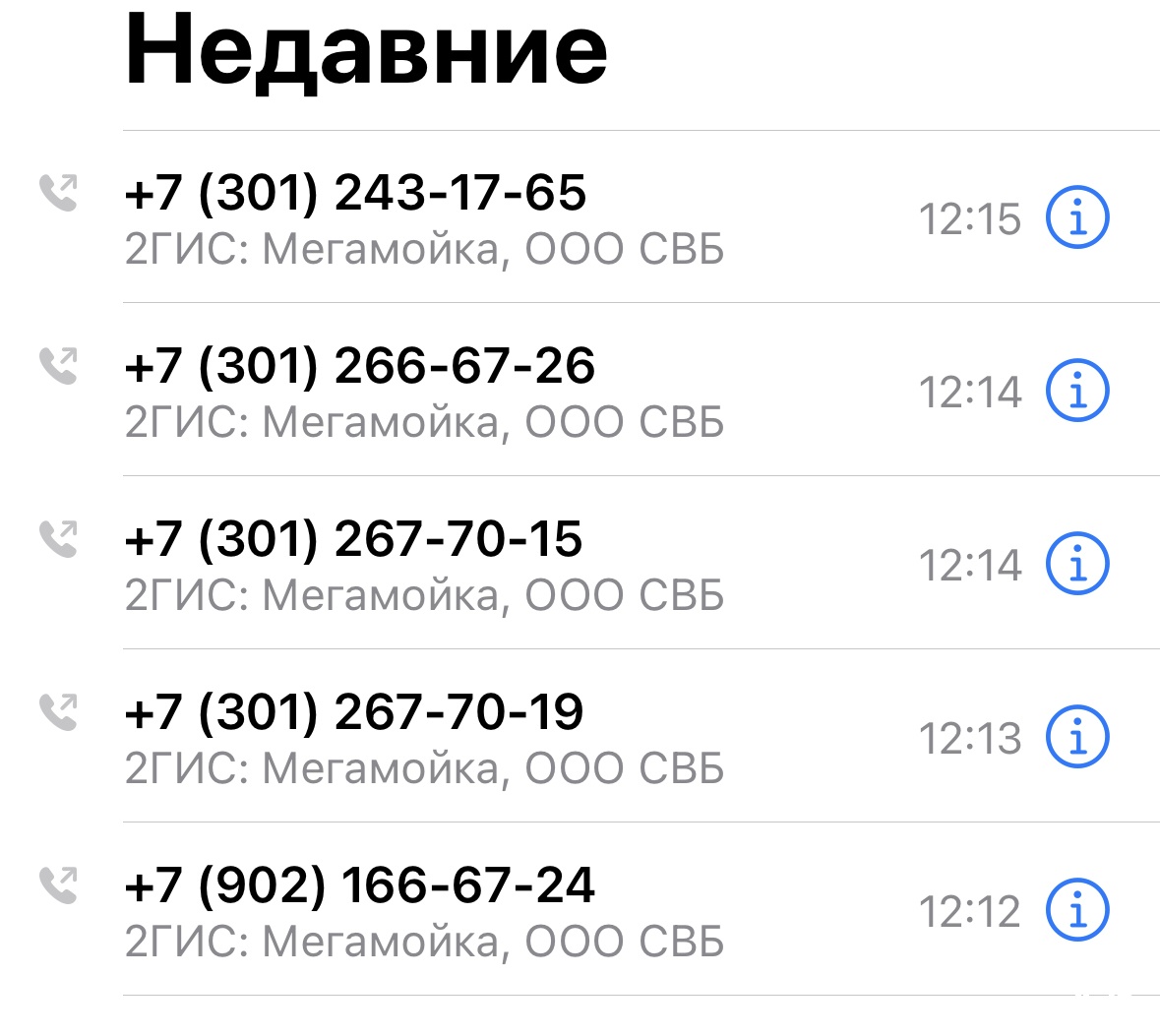Show info for +7 (902) 166-67-24
Viewport: 1160px width, 1036px height.
pyautogui.click(x=1077, y=910)
